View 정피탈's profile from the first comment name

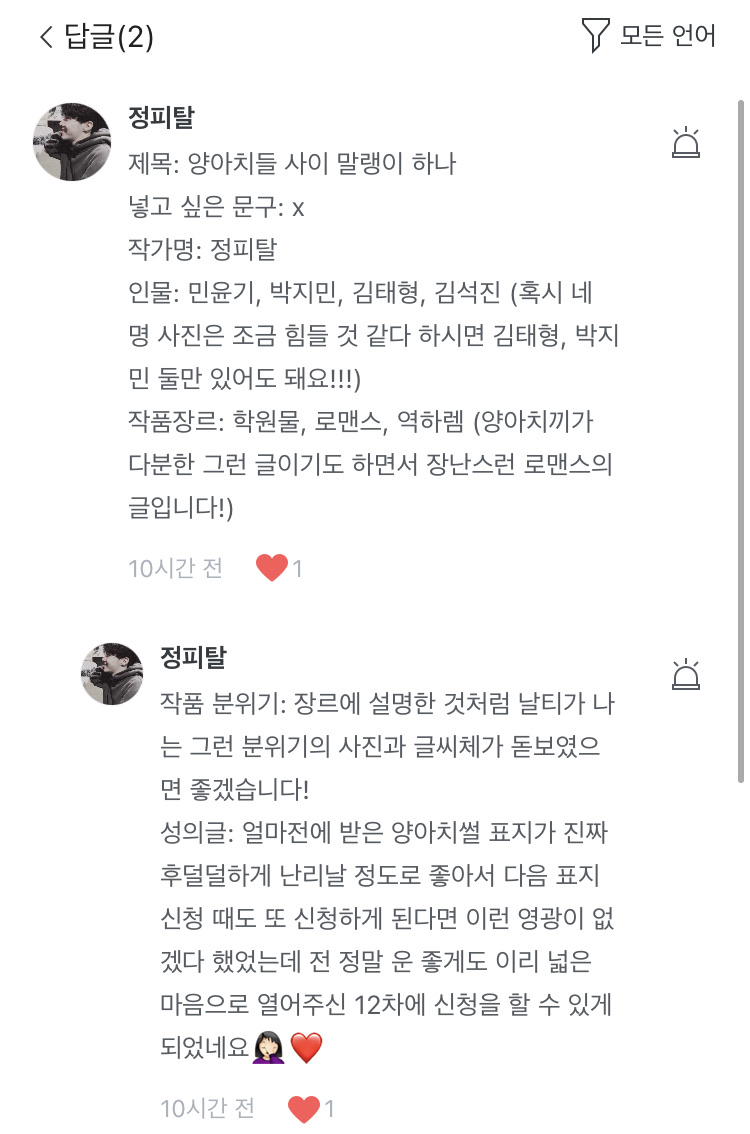click(161, 117)
